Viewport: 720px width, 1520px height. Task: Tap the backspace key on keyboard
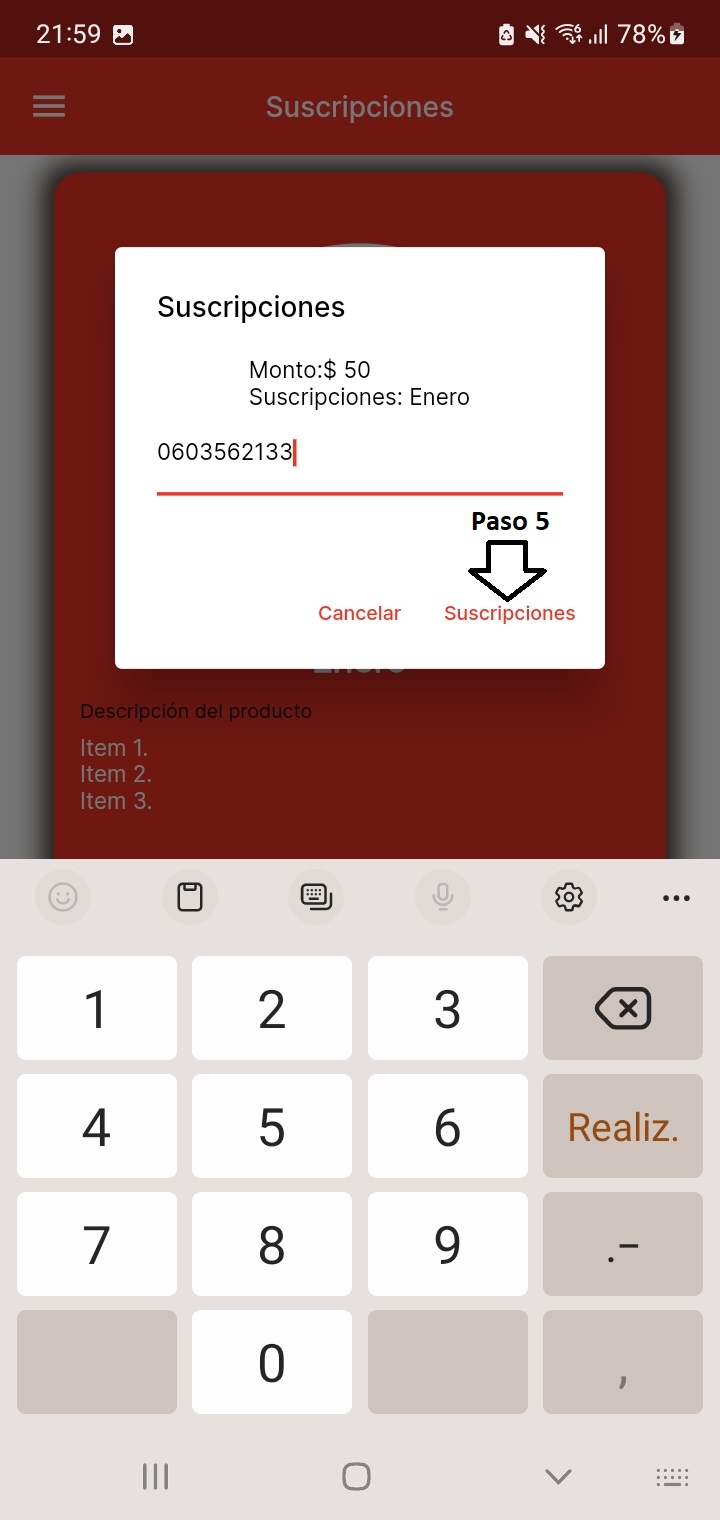(622, 1008)
